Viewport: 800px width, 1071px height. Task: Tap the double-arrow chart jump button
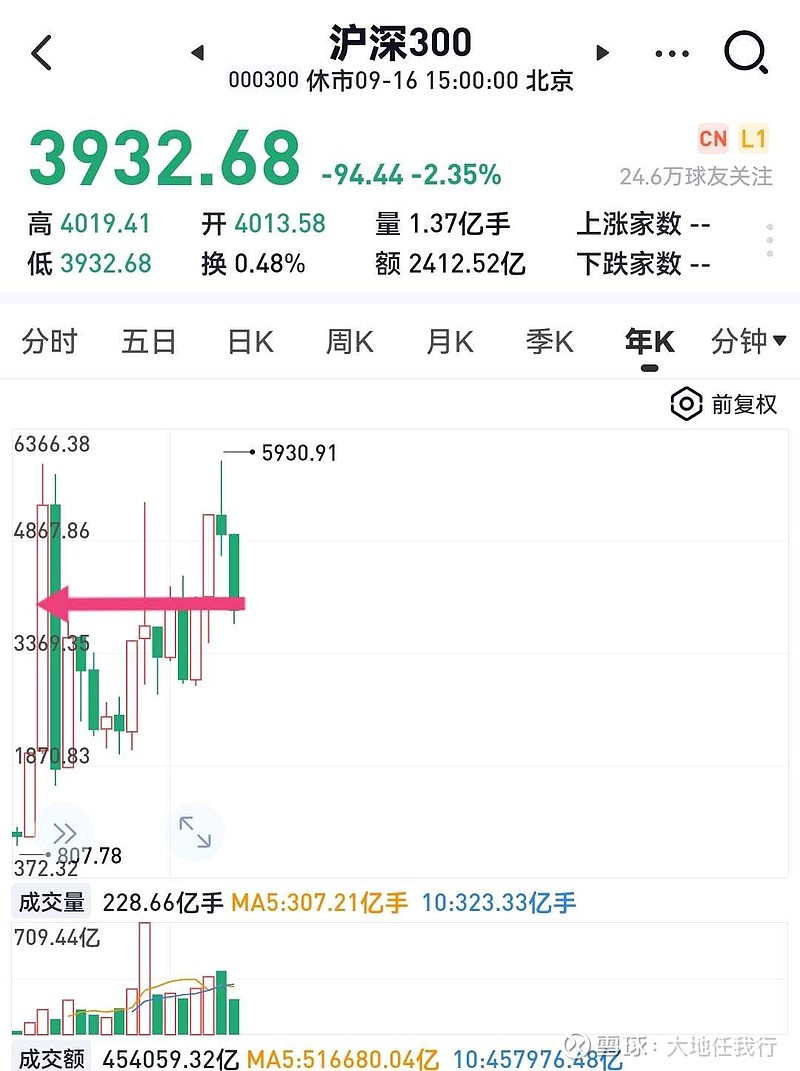[63, 832]
